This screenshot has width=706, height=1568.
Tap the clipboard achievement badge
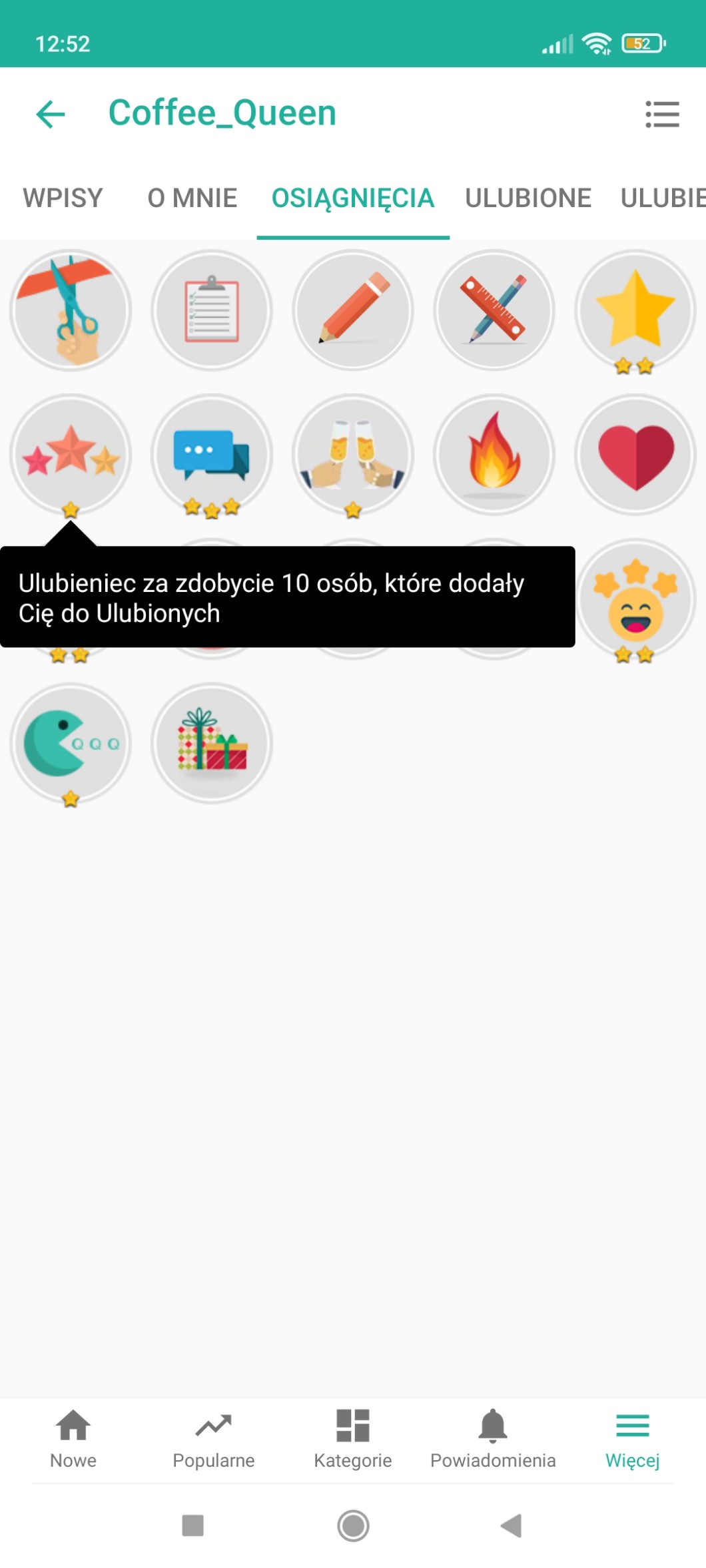(212, 310)
